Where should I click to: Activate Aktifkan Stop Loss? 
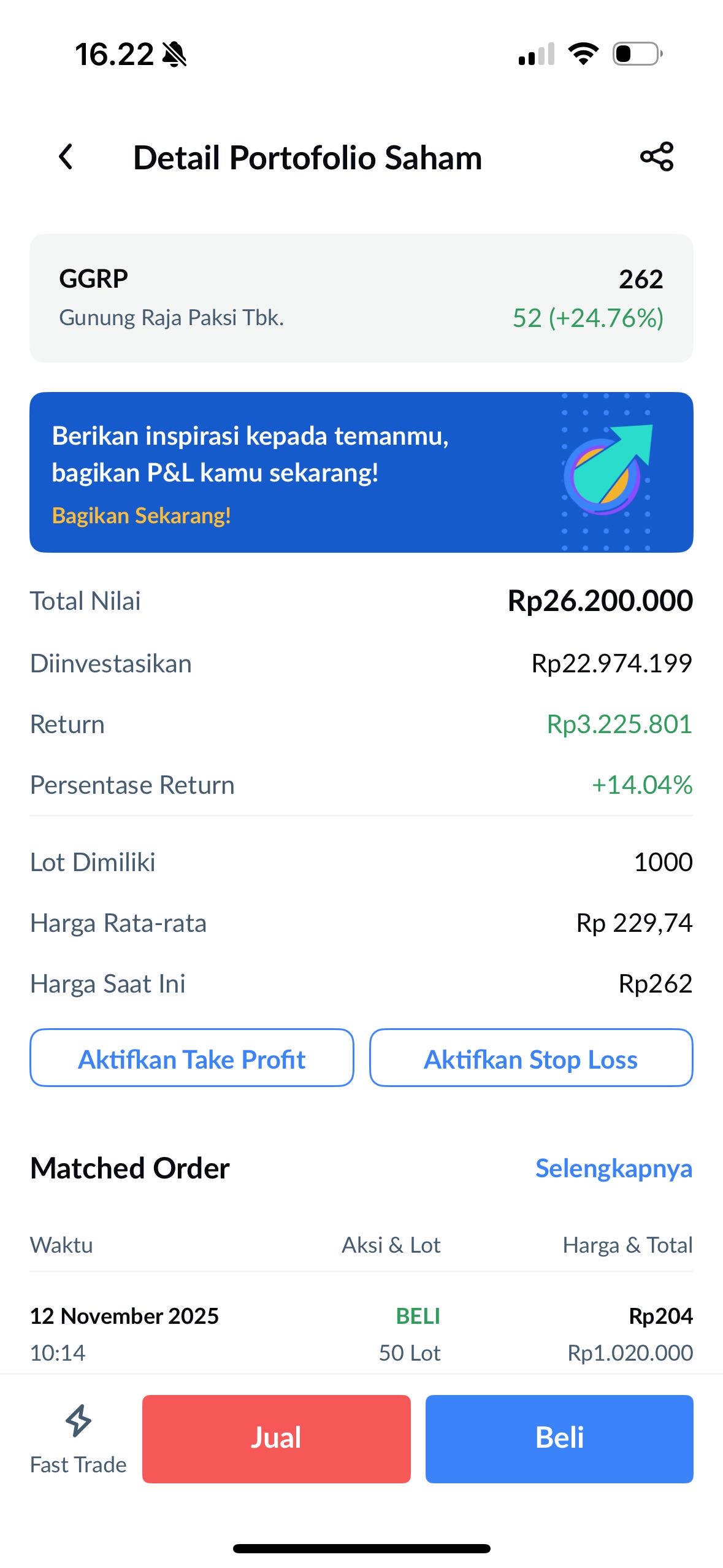pyautogui.click(x=531, y=1058)
